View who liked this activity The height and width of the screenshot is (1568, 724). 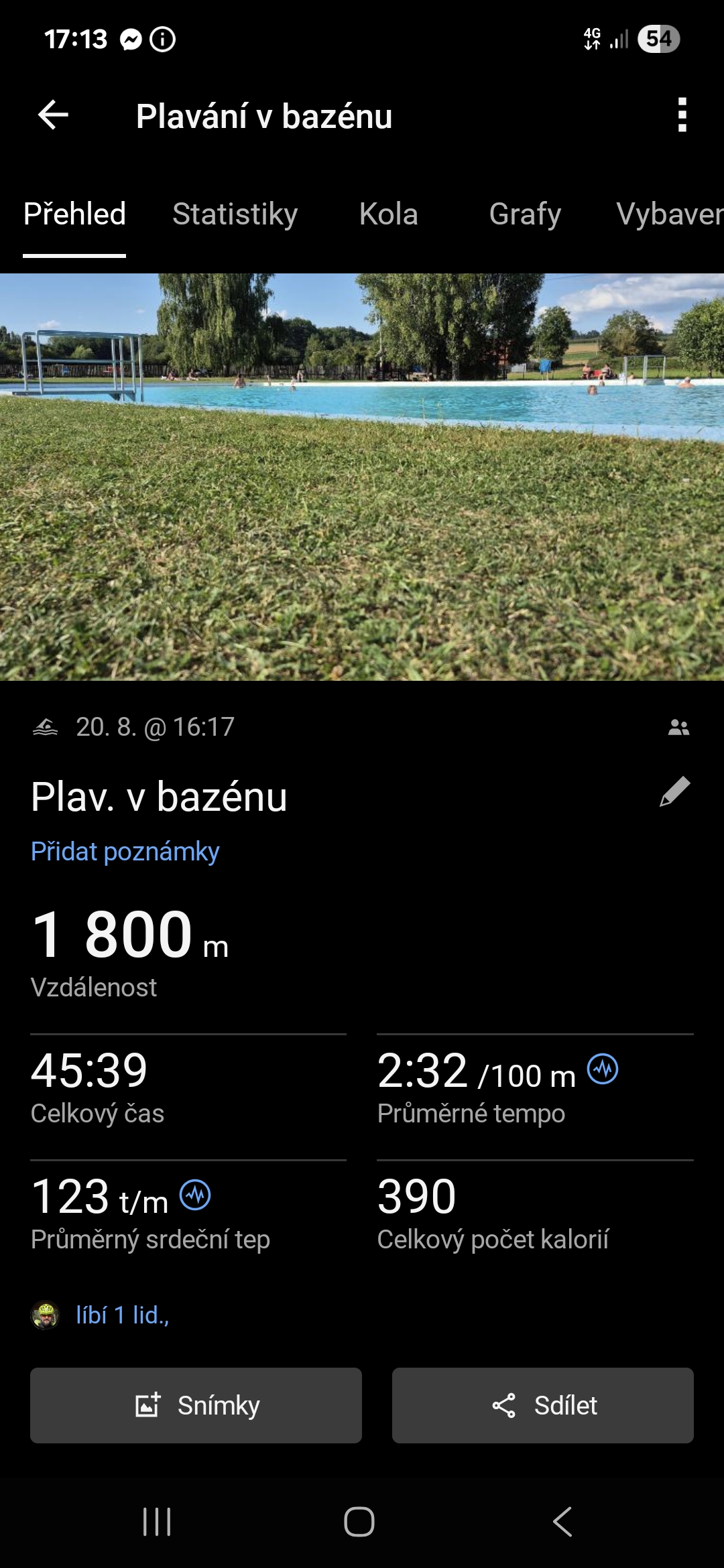click(122, 1315)
